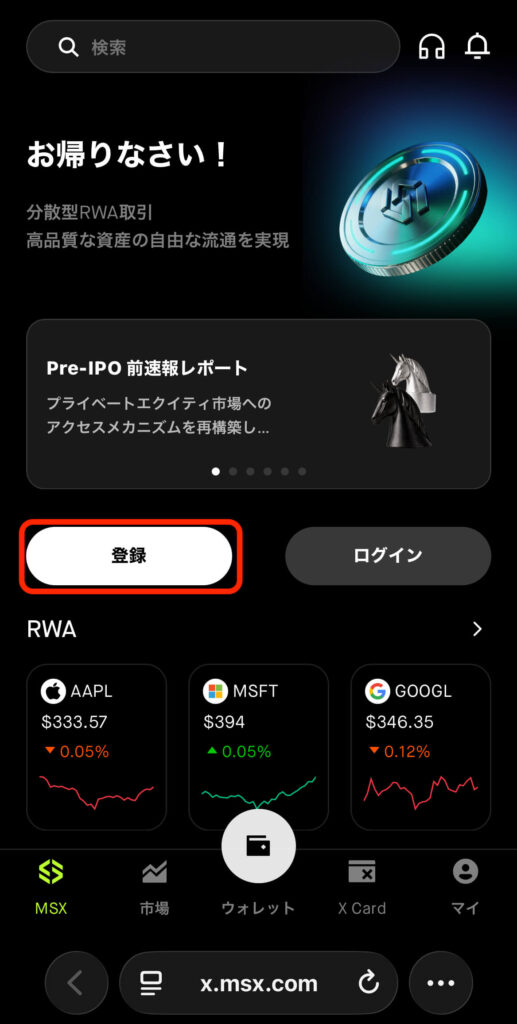Open the notifications bell

pyautogui.click(x=477, y=46)
